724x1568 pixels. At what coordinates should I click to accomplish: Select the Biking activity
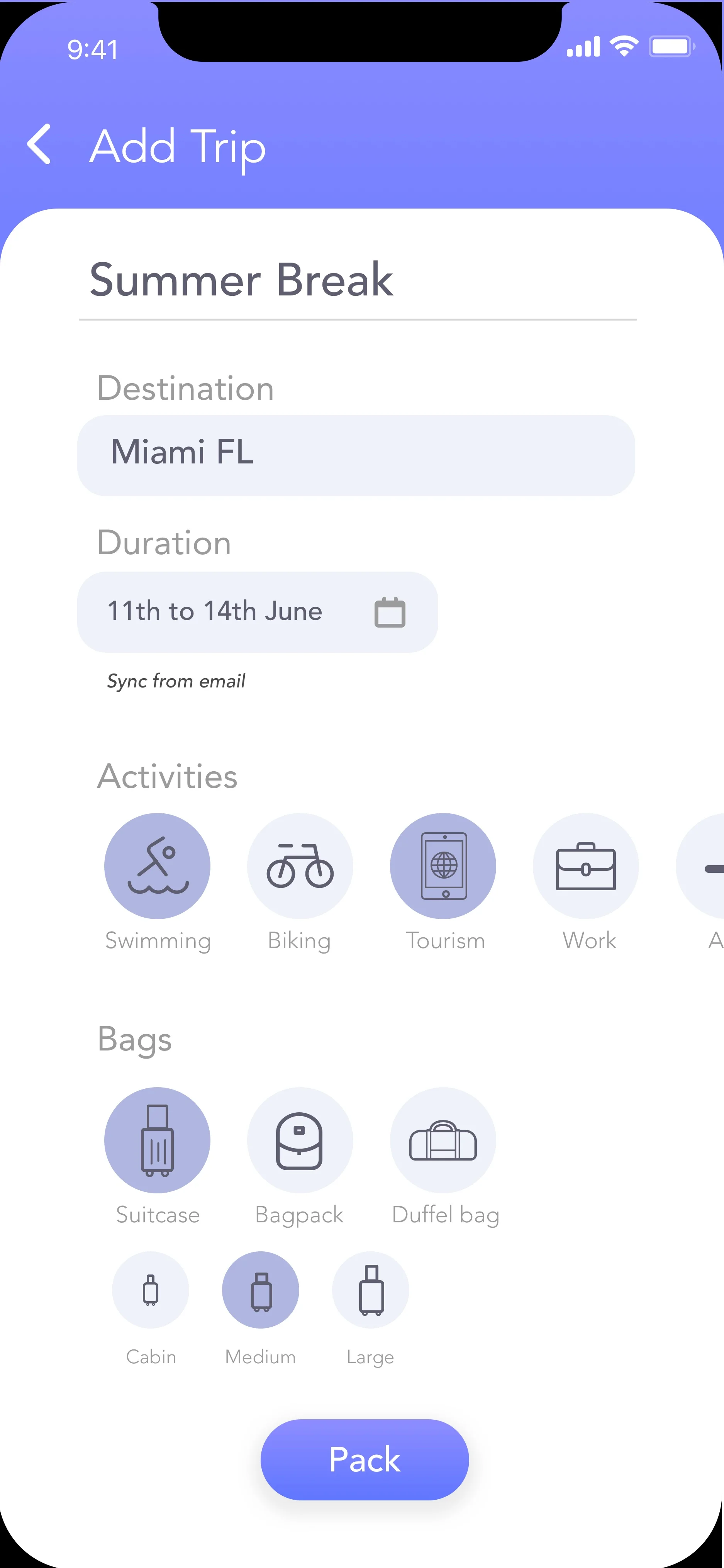pos(300,865)
